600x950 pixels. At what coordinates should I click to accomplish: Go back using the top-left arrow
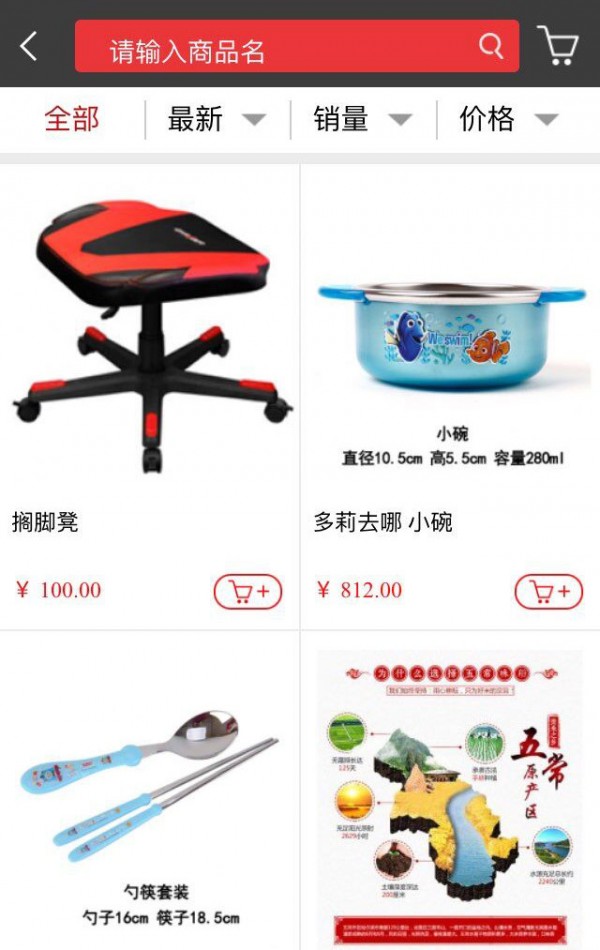coord(29,46)
